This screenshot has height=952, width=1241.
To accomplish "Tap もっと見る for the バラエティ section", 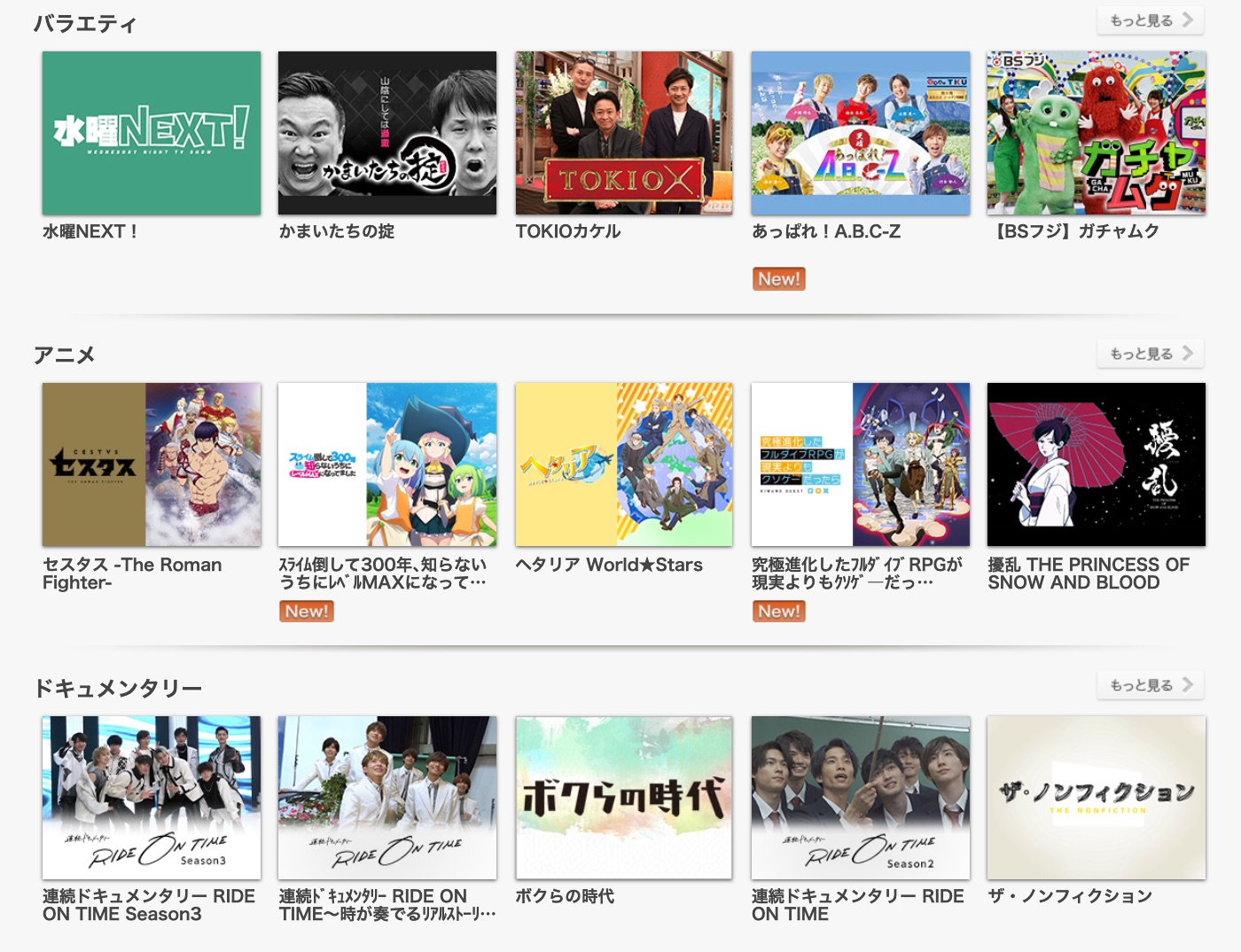I will (1150, 20).
